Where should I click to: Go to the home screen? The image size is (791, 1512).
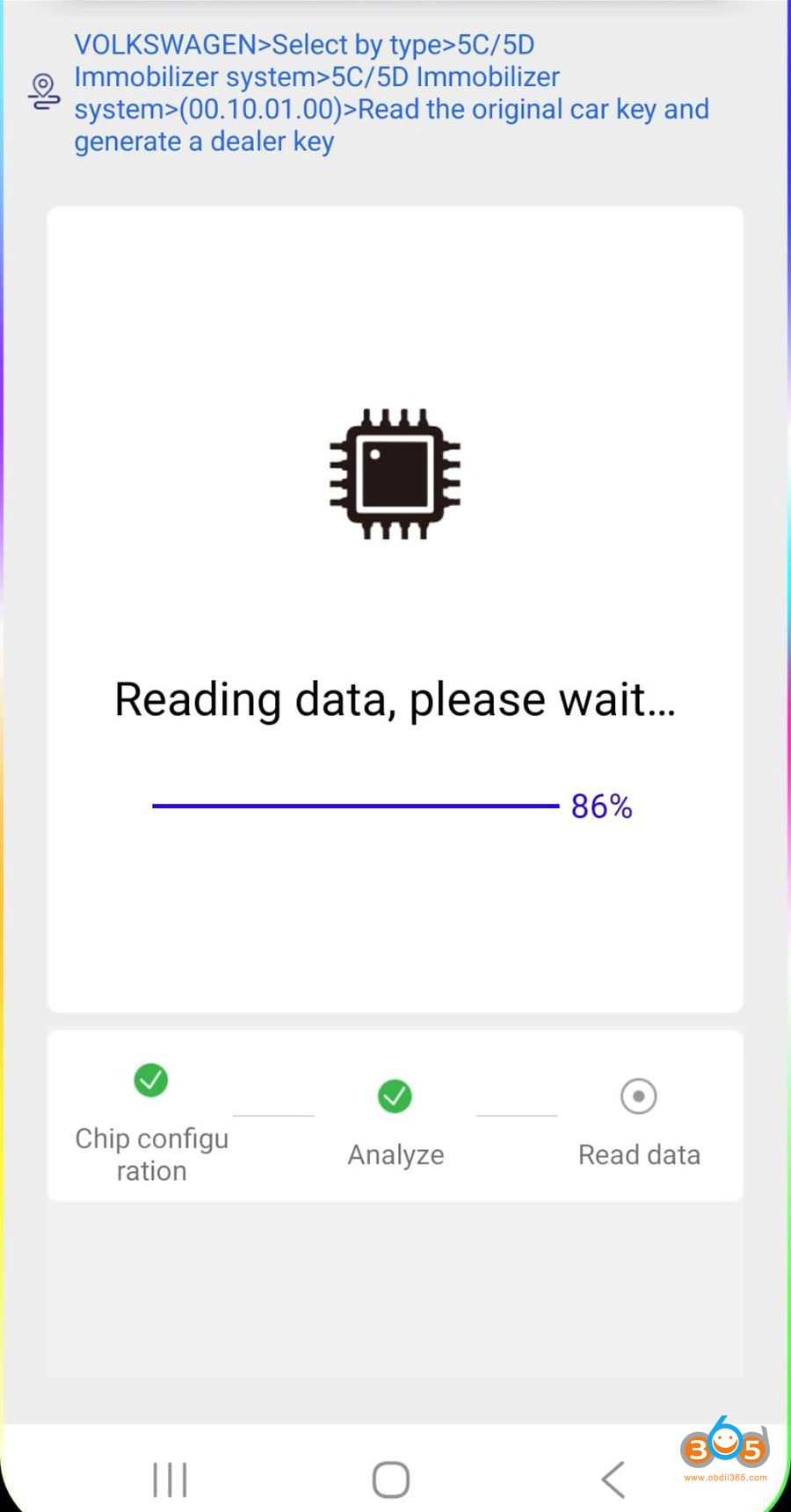[x=391, y=1479]
